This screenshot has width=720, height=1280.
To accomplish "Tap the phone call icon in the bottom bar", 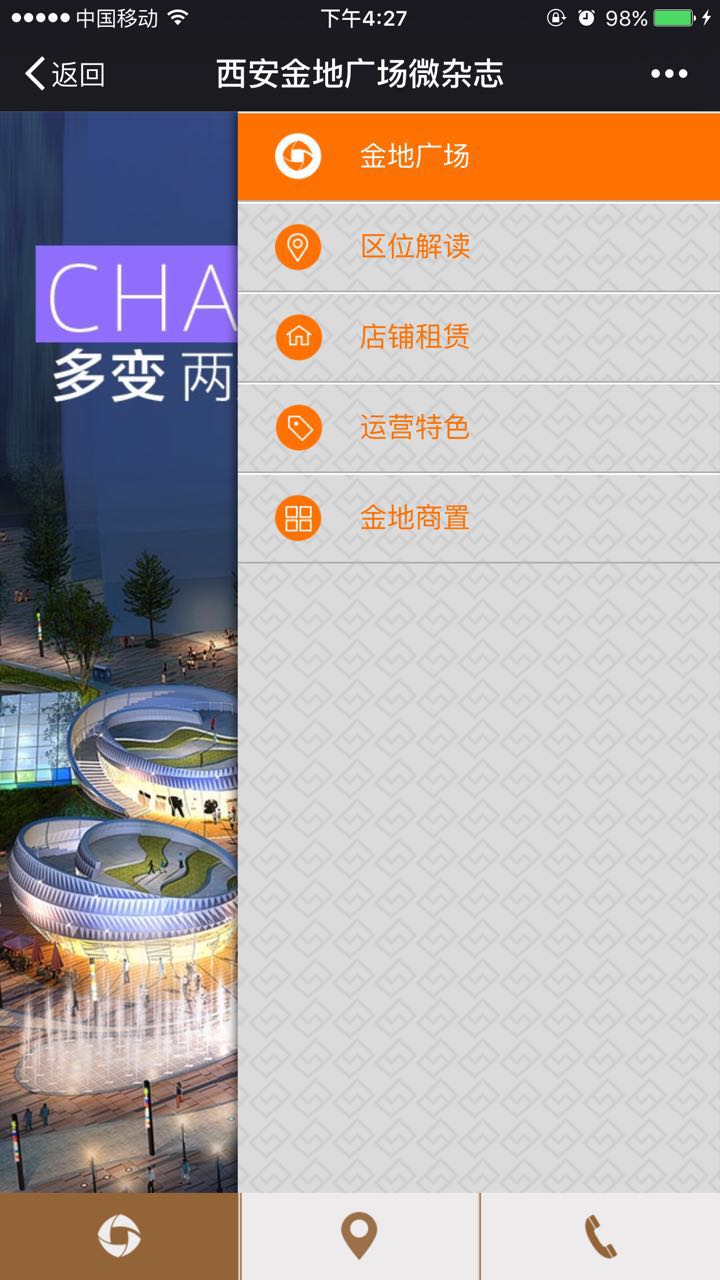I will [x=600, y=1237].
